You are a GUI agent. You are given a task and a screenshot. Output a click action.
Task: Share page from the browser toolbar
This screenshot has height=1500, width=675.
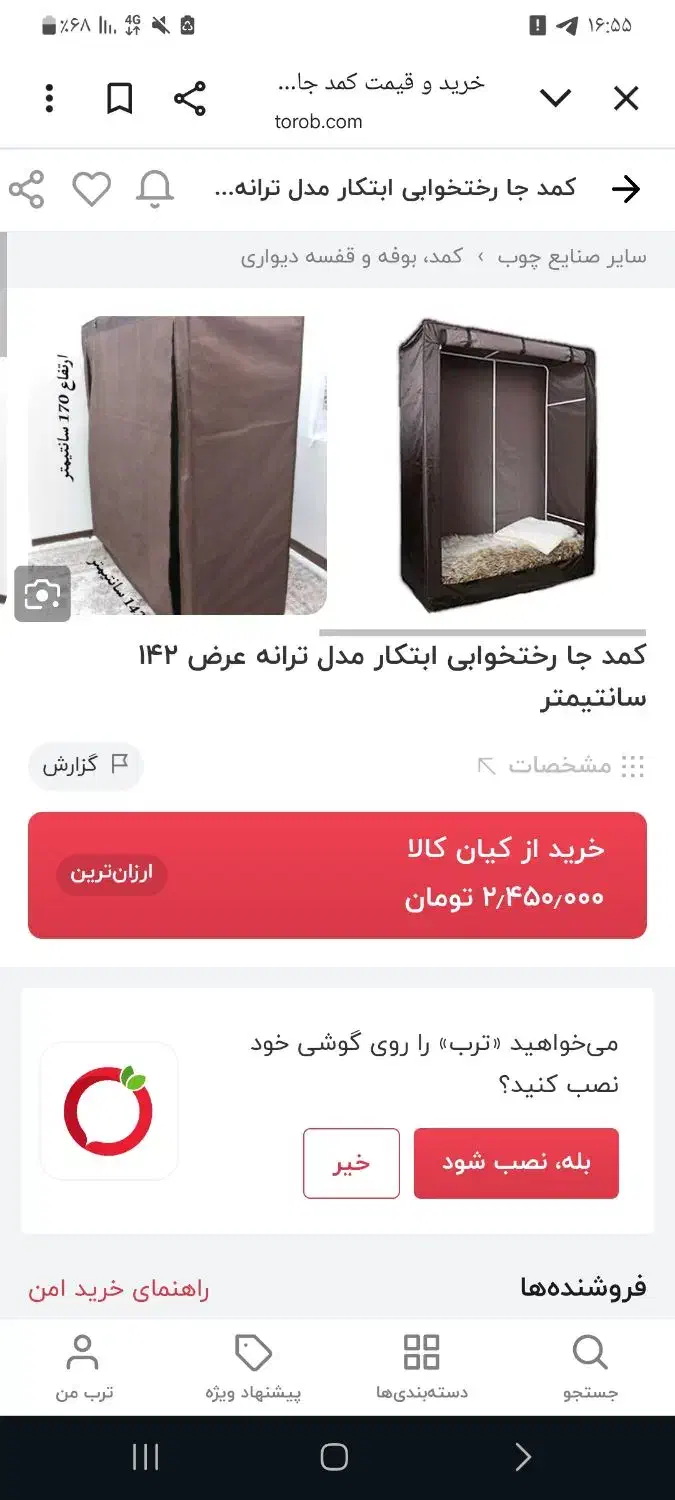point(190,98)
